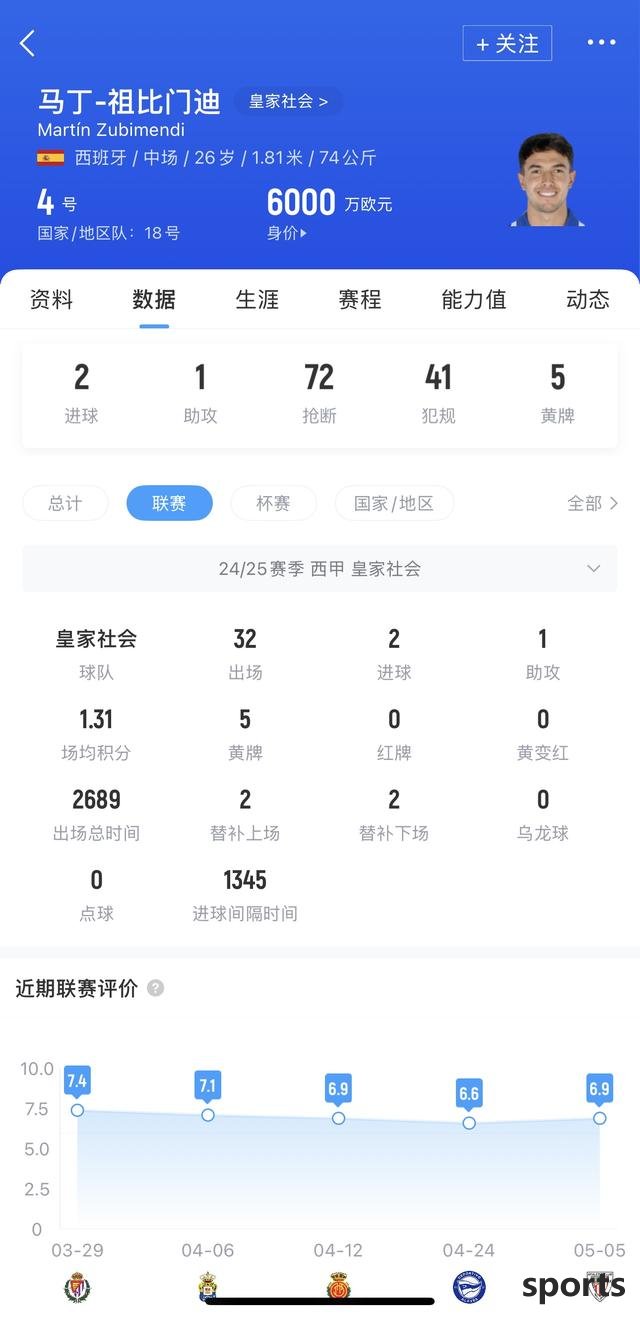The height and width of the screenshot is (1317, 640).
Task: Switch to the 能力值 tab
Action: [x=473, y=299]
